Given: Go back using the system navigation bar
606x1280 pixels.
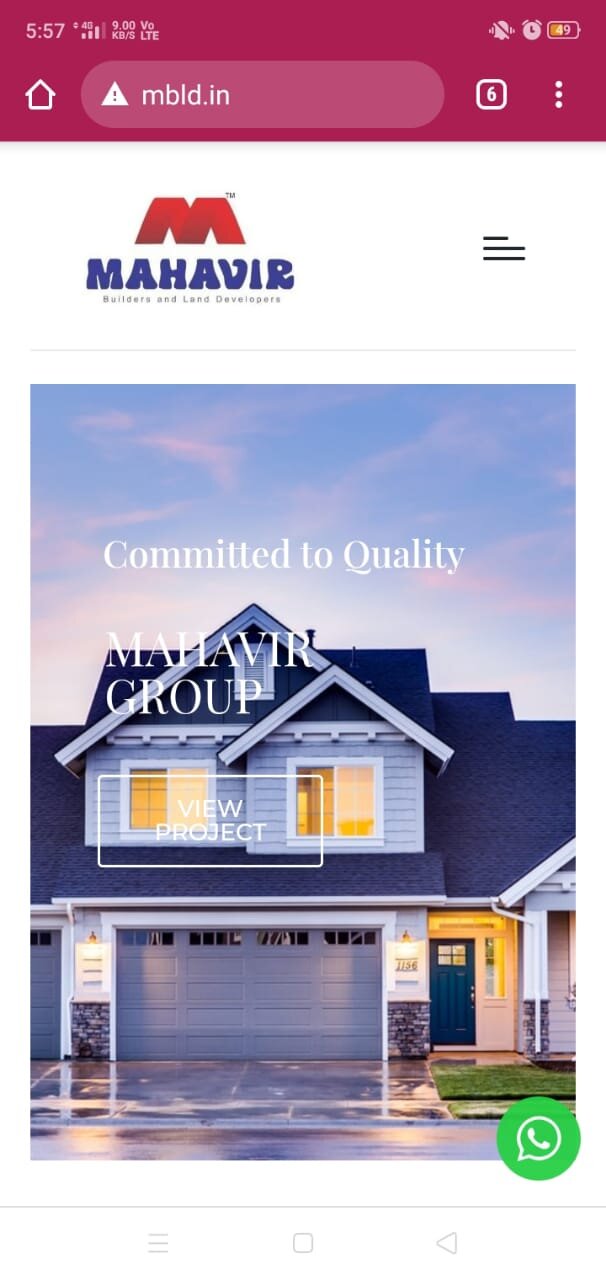Looking at the screenshot, I should (x=447, y=1243).
